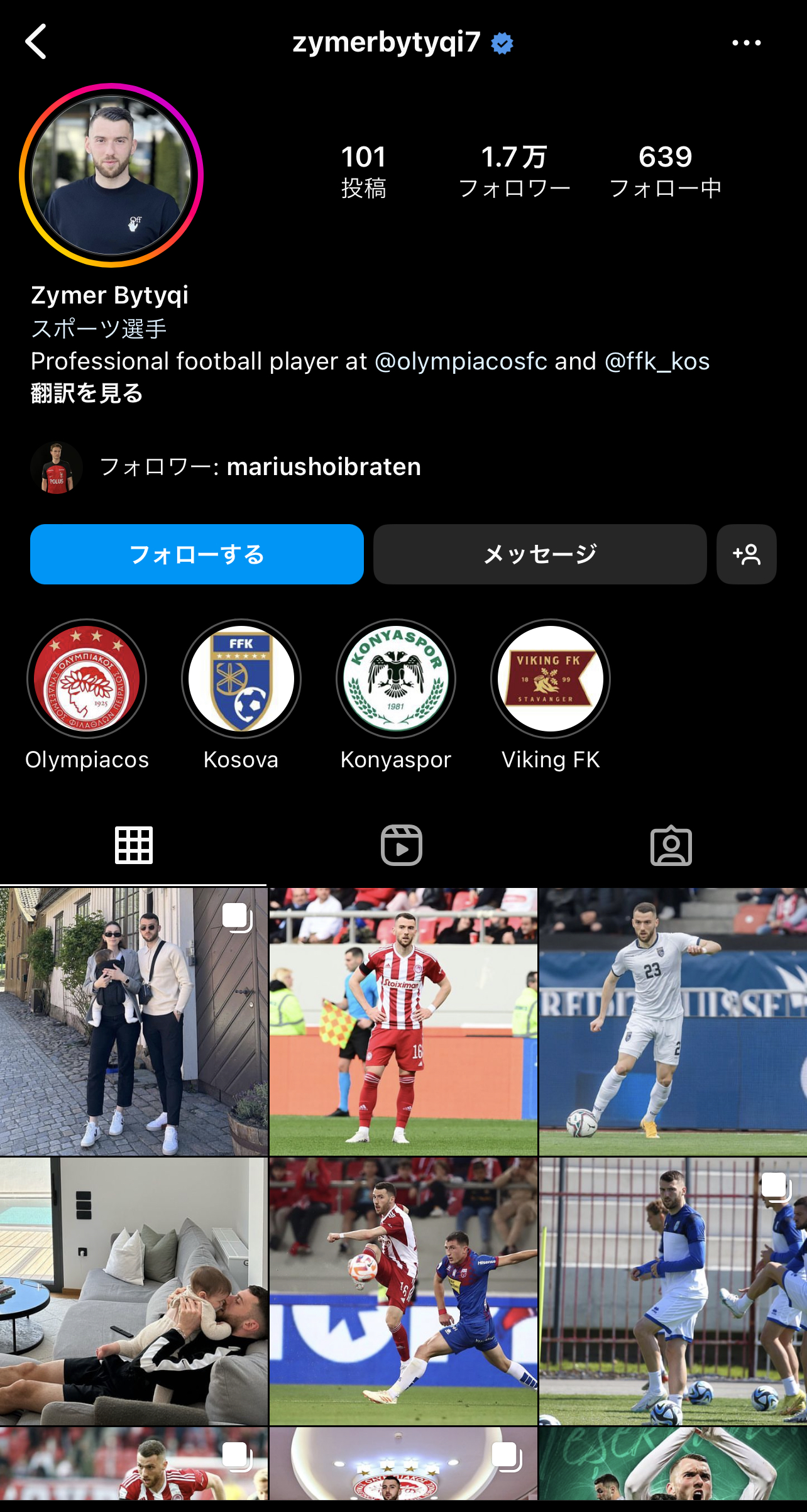Image resolution: width=807 pixels, height=1512 pixels.
Task: Open the Olympiacos story highlight
Action: [x=87, y=679]
